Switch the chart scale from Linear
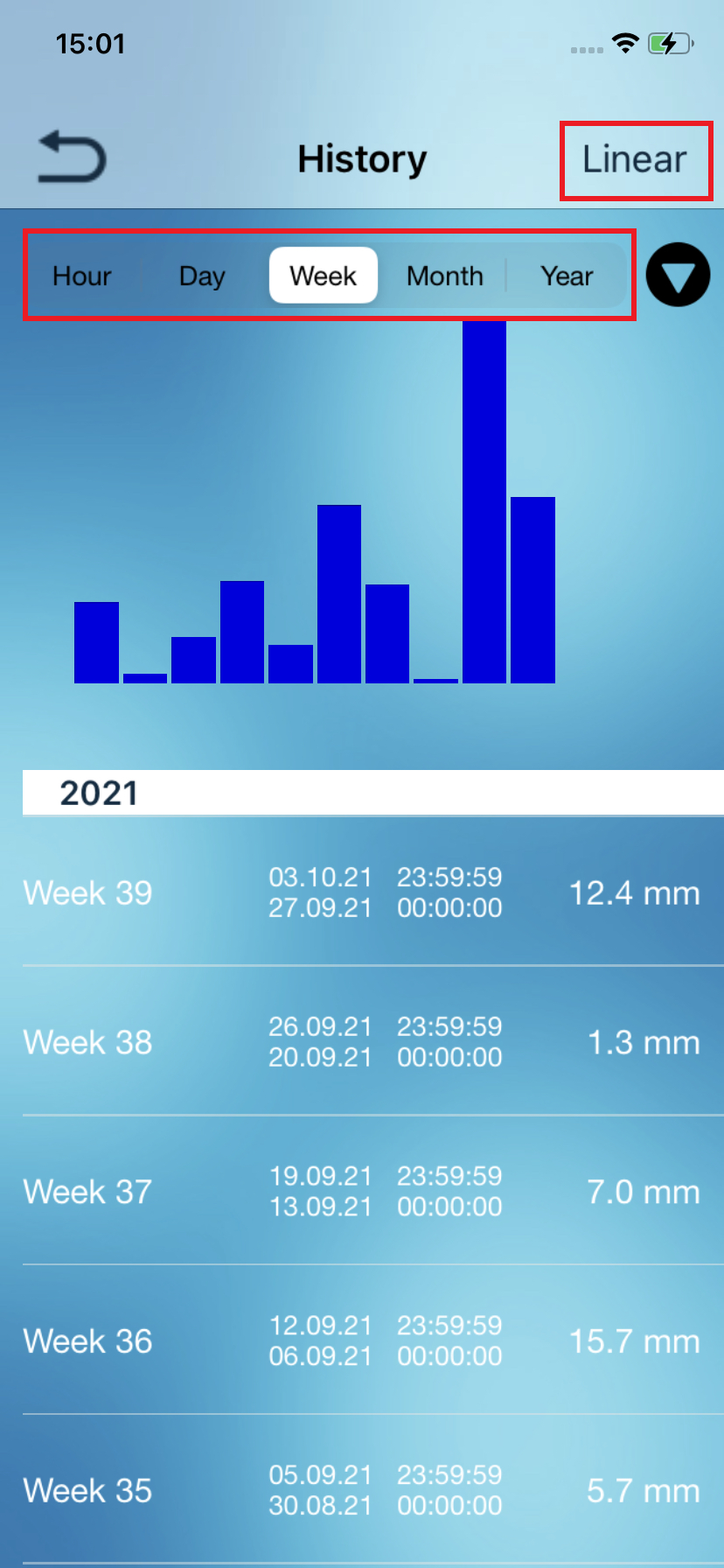This screenshot has height=1568, width=724. tap(635, 160)
